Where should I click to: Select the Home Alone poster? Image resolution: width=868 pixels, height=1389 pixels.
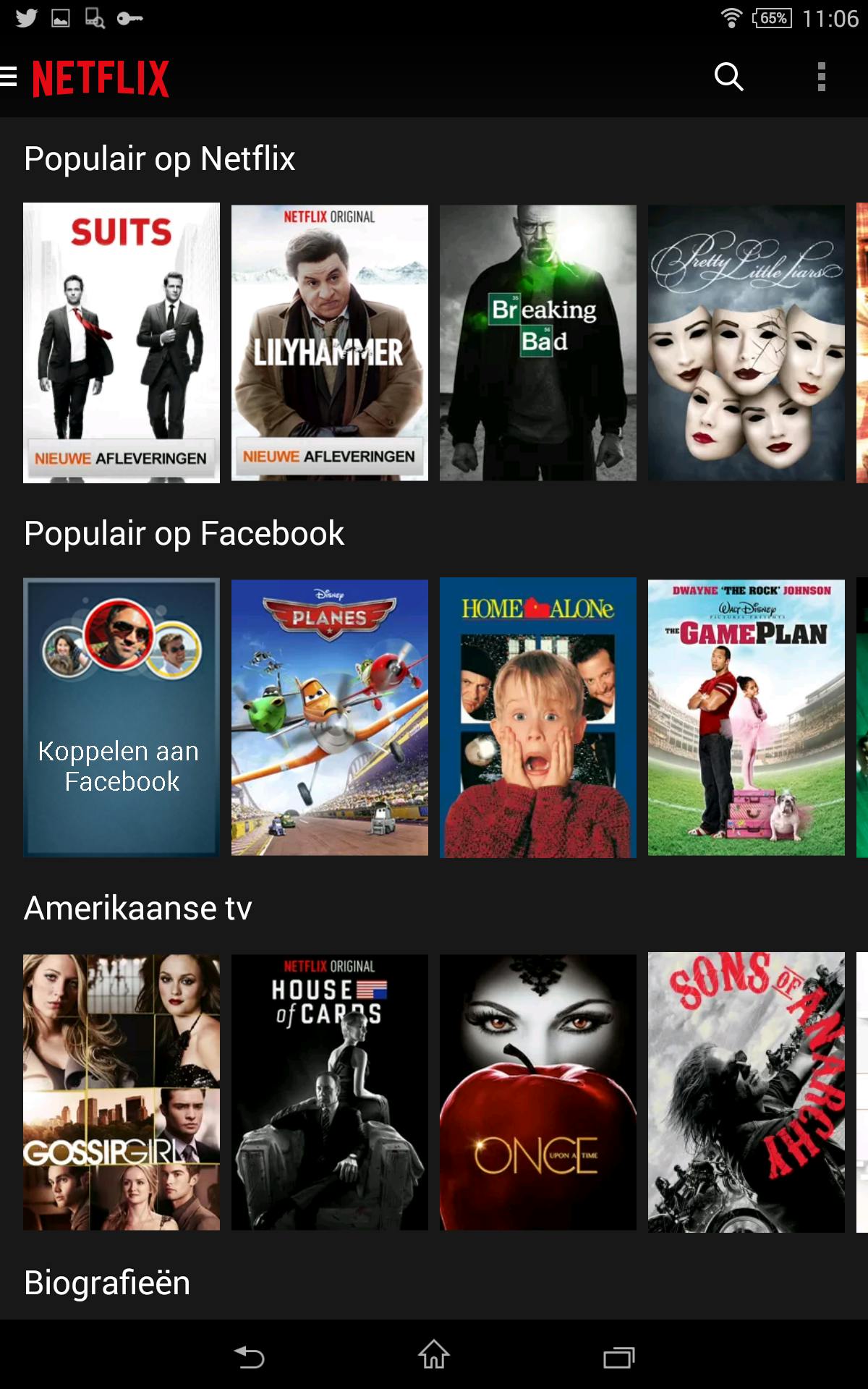pos(538,717)
